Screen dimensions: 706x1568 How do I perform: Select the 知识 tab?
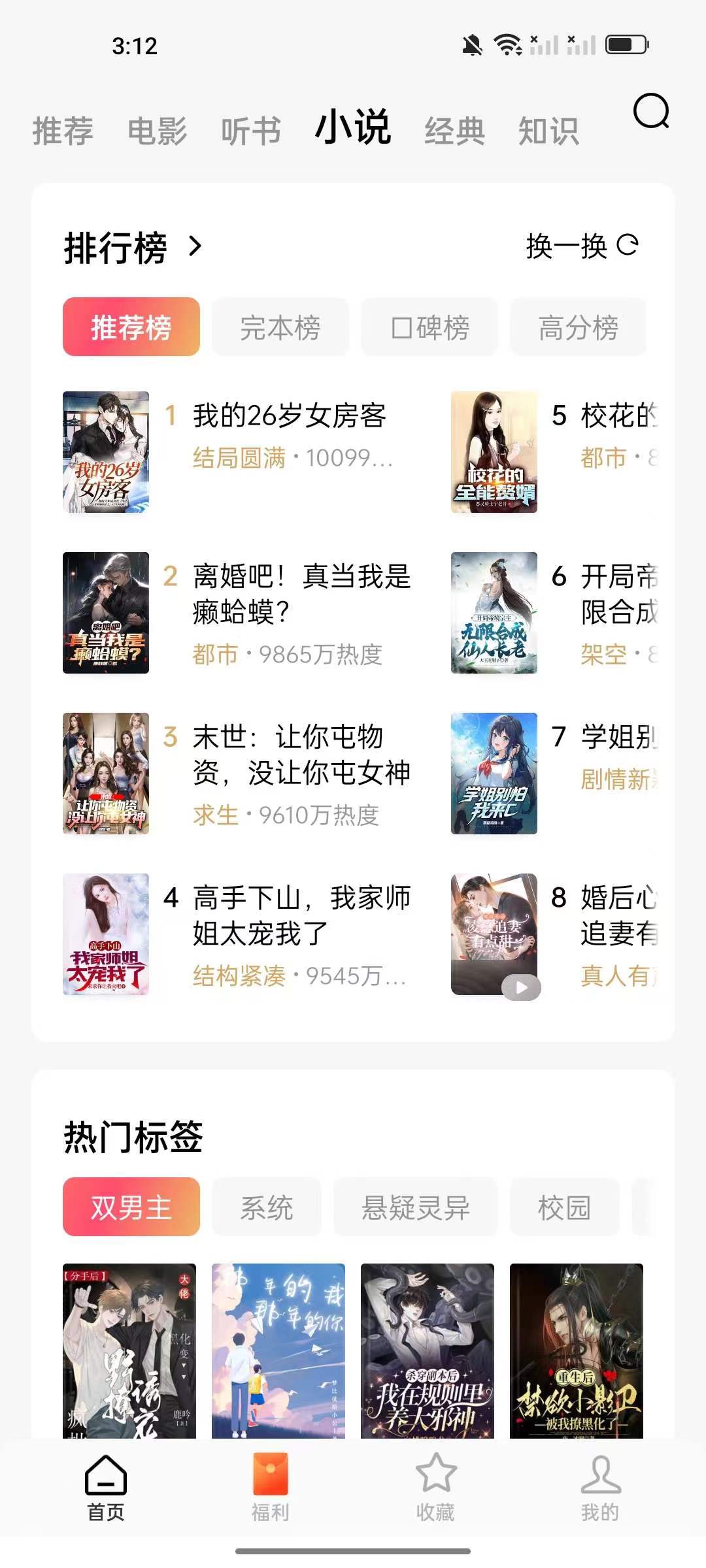[548, 131]
